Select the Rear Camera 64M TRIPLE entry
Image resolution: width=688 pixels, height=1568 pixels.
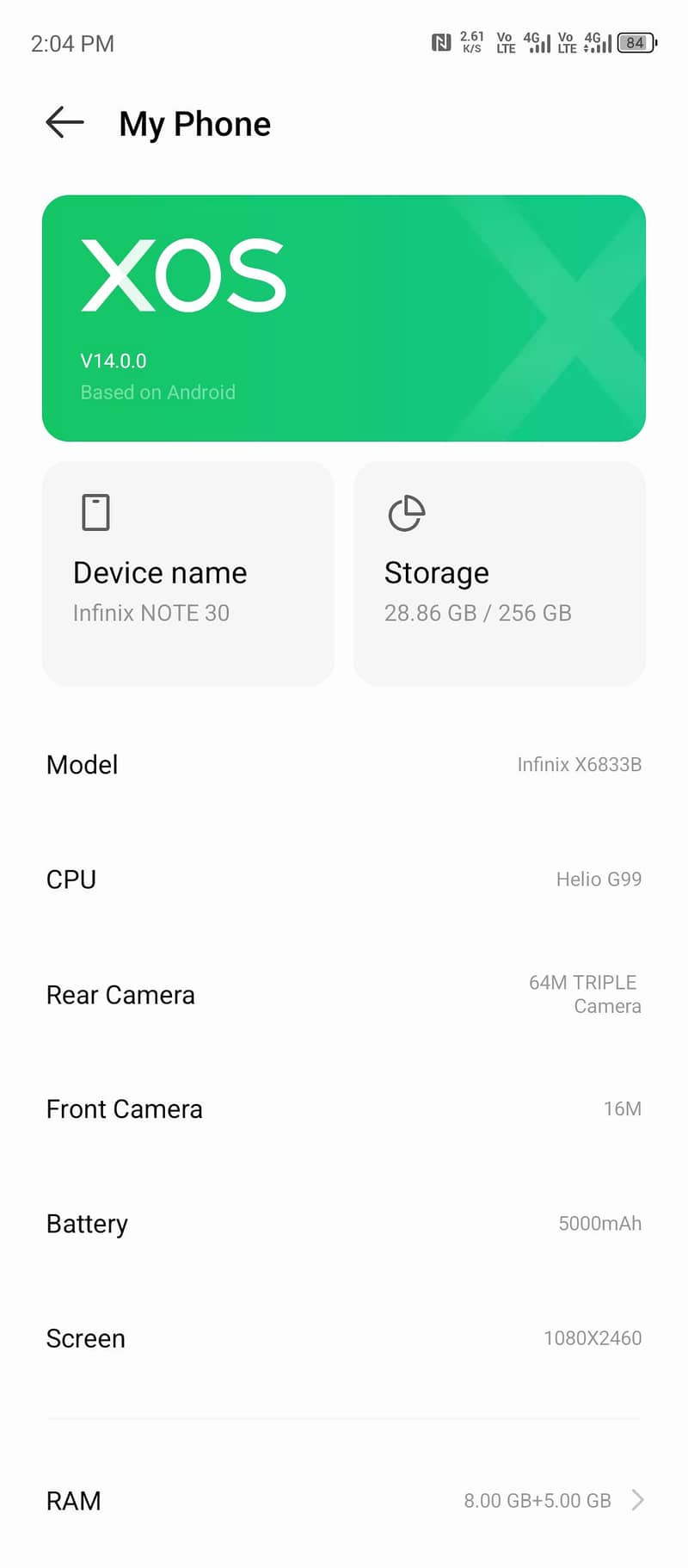[344, 994]
